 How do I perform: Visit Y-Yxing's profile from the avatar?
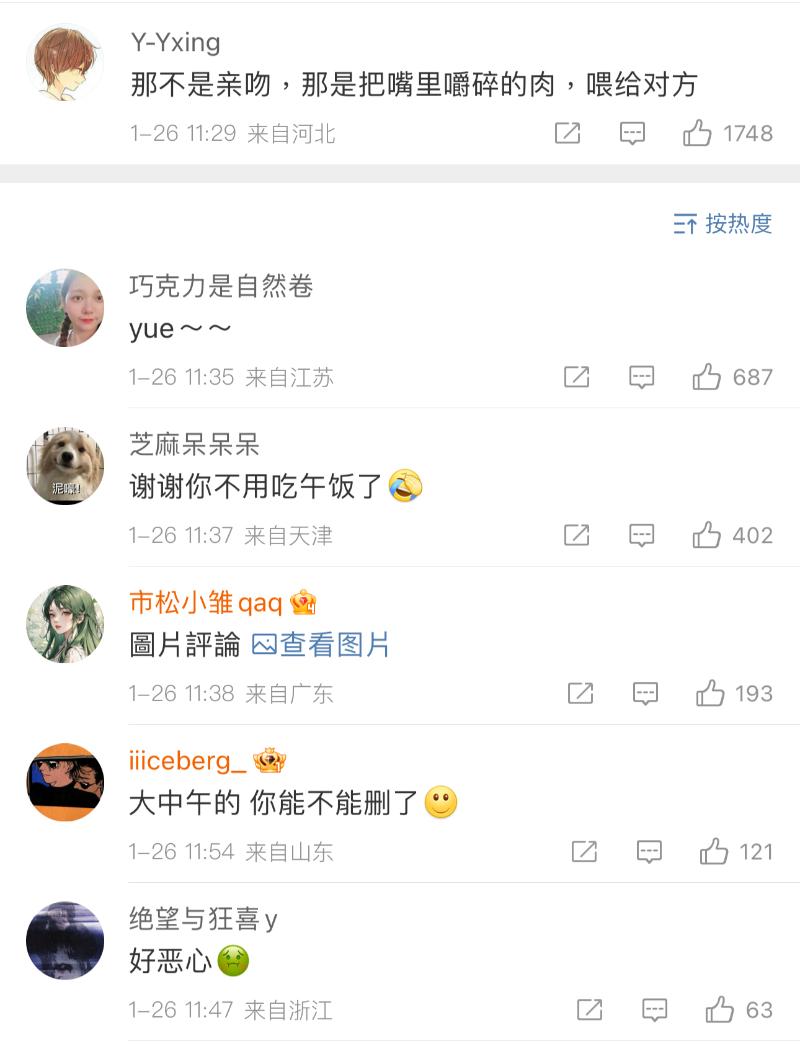(x=65, y=63)
